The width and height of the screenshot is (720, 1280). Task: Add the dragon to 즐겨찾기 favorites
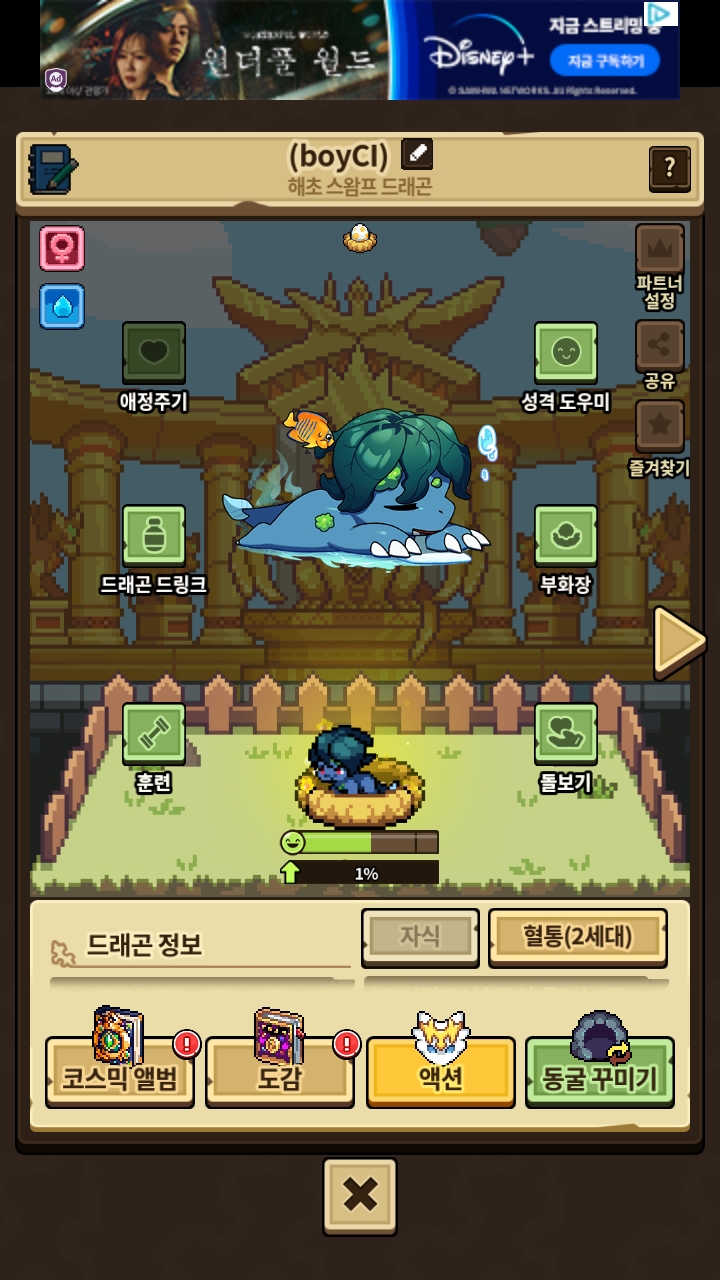(660, 427)
